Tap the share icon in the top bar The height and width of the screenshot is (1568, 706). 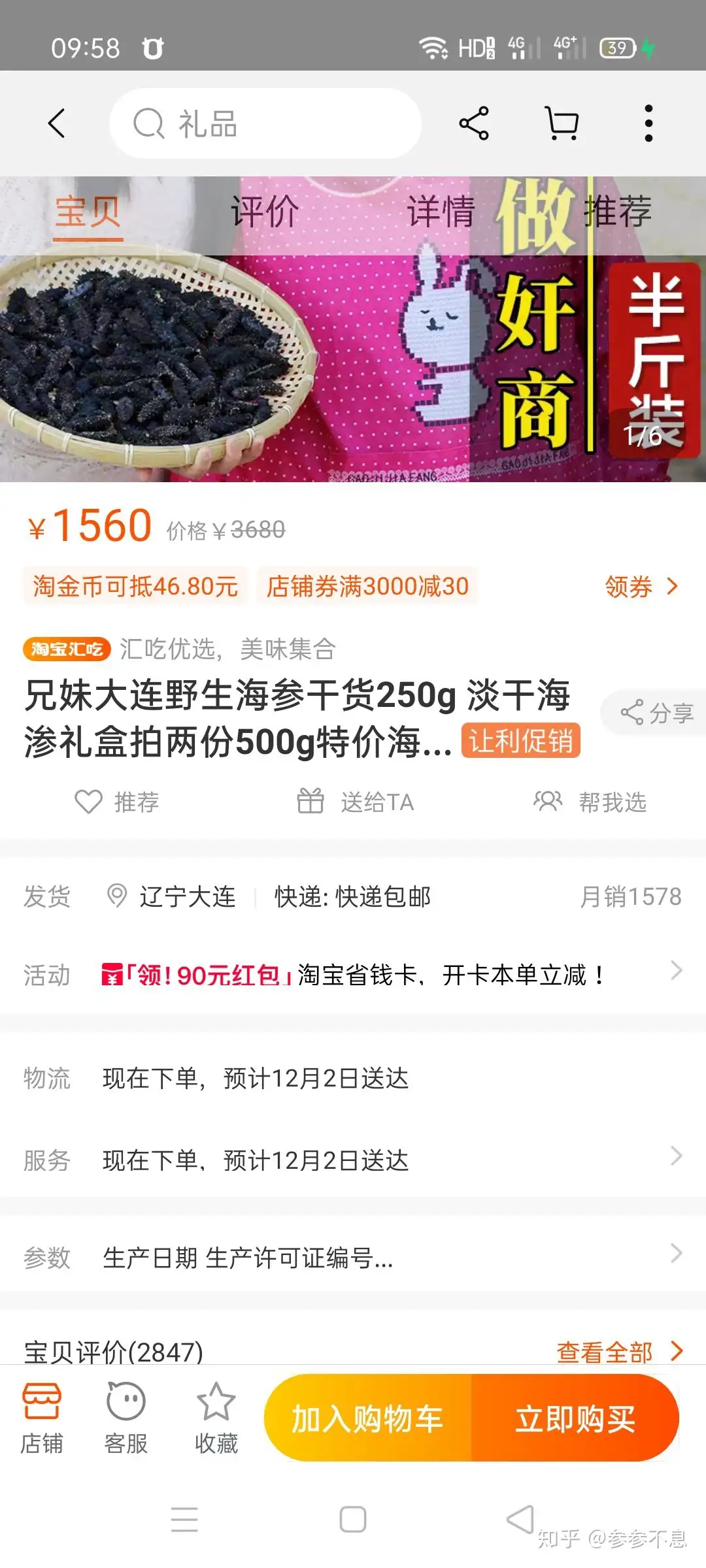[474, 123]
